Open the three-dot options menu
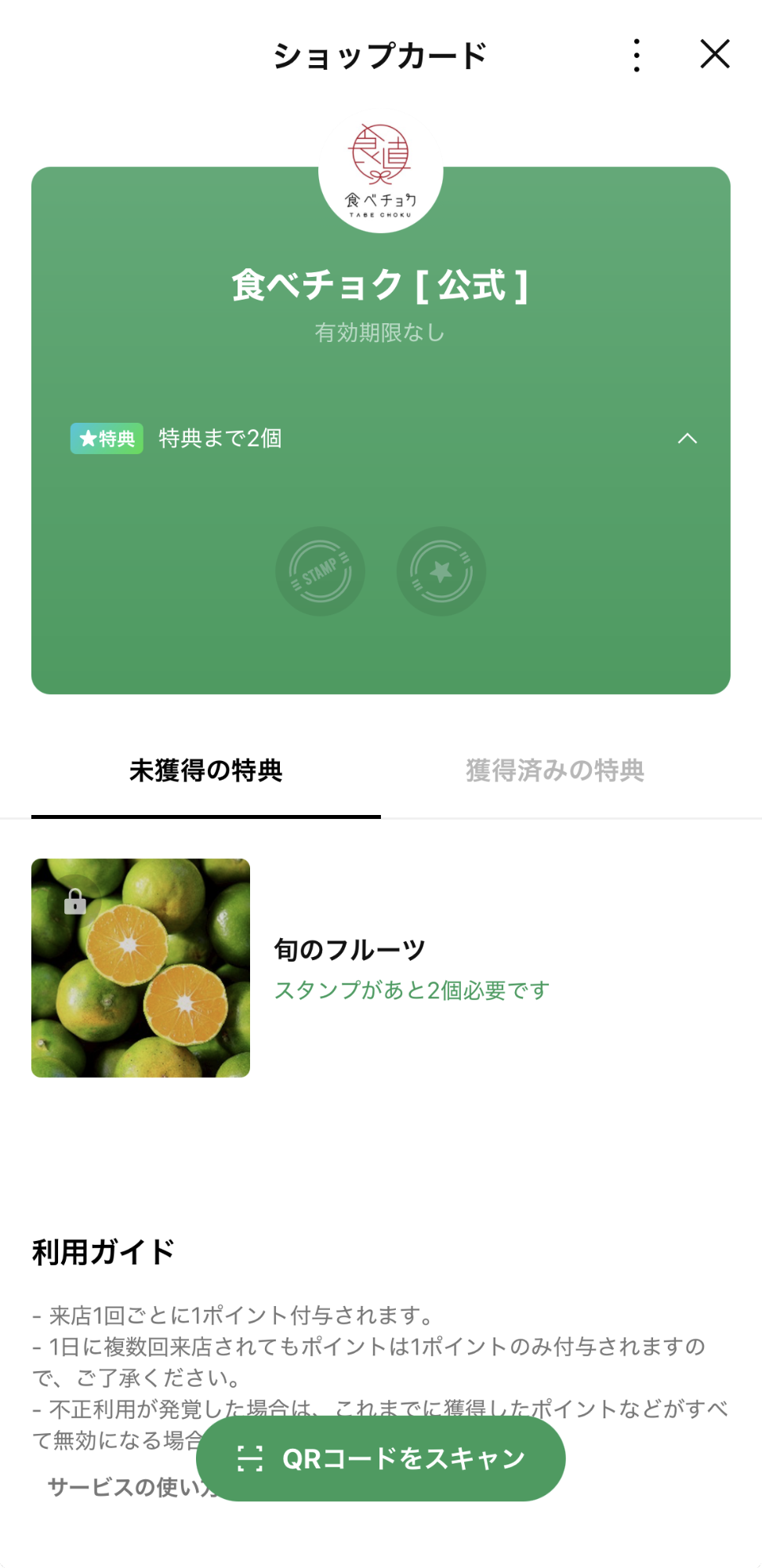This screenshot has height=1568, width=762. point(636,55)
